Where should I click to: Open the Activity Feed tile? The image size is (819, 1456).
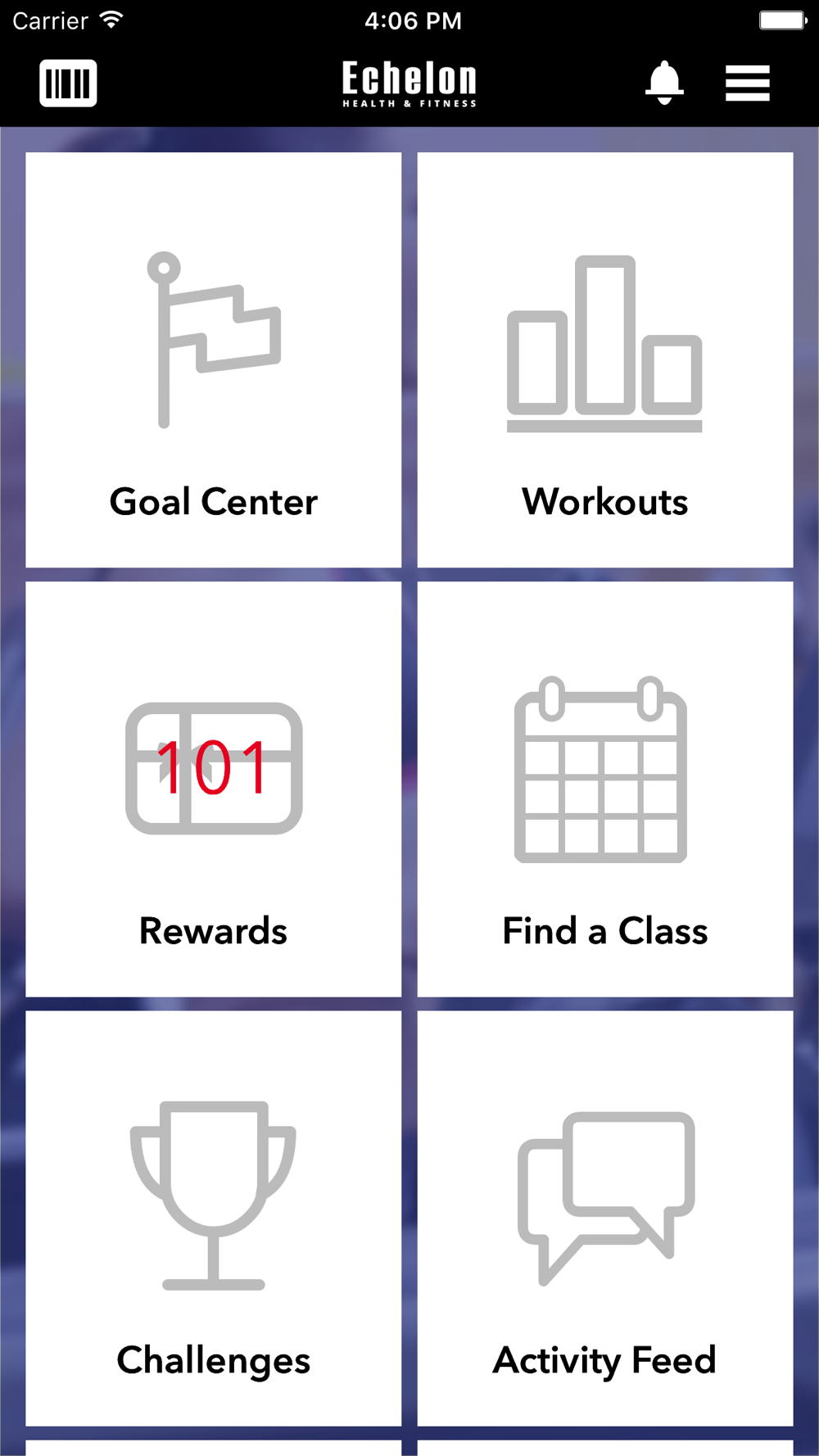coord(605,1218)
